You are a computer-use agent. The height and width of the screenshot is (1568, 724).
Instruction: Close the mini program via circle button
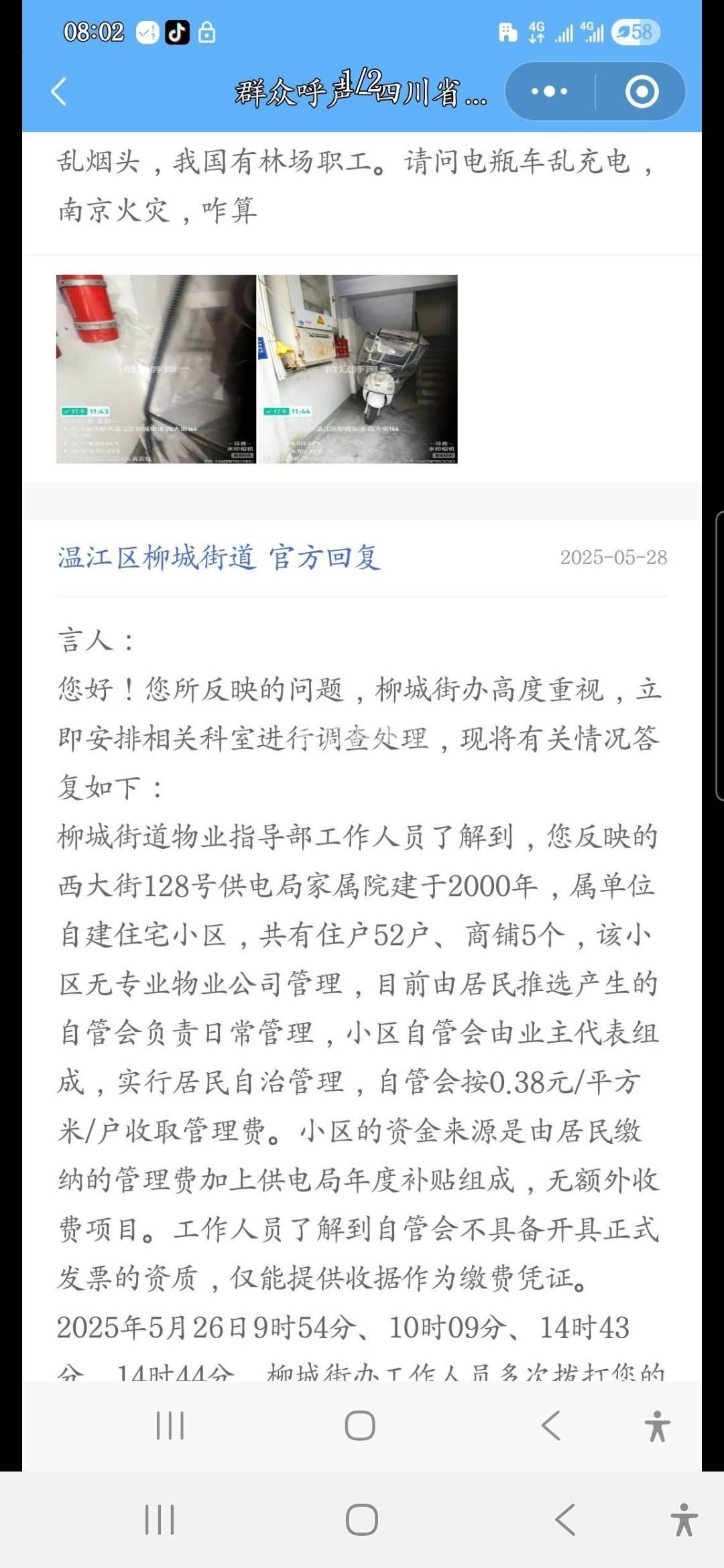pos(642,92)
